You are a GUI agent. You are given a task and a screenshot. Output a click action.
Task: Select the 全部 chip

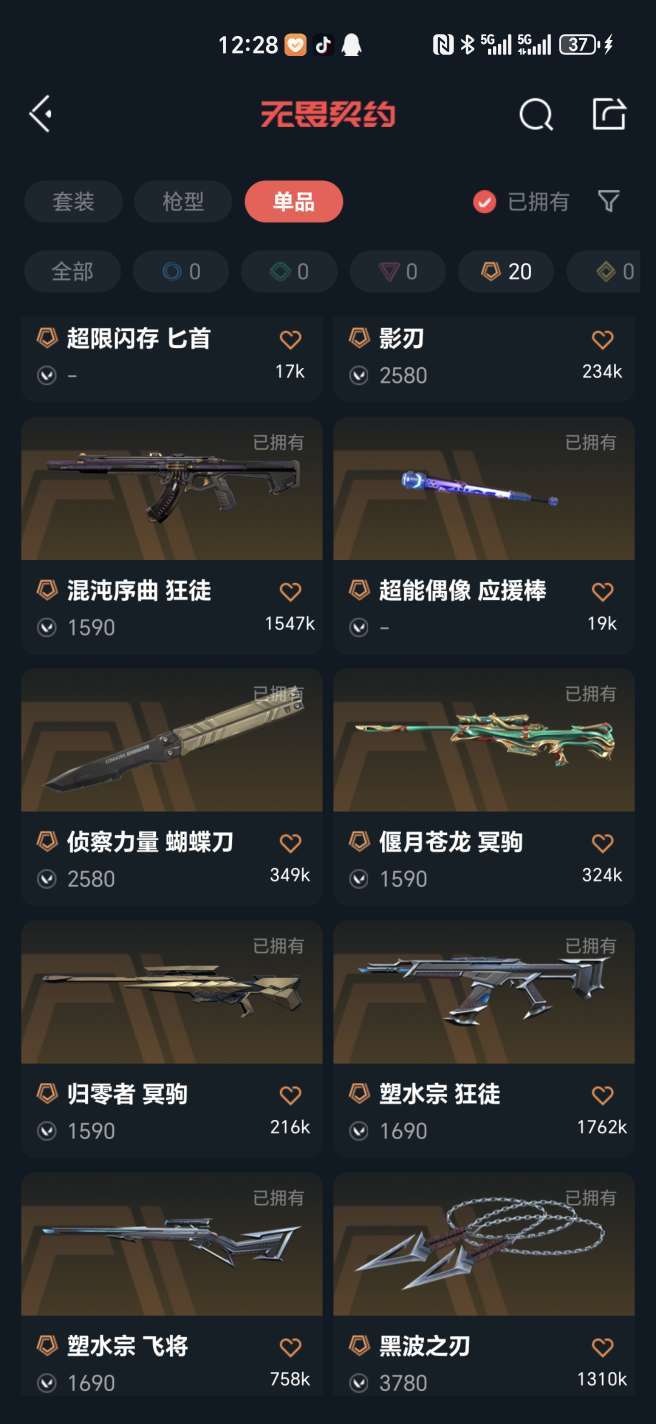point(72,271)
